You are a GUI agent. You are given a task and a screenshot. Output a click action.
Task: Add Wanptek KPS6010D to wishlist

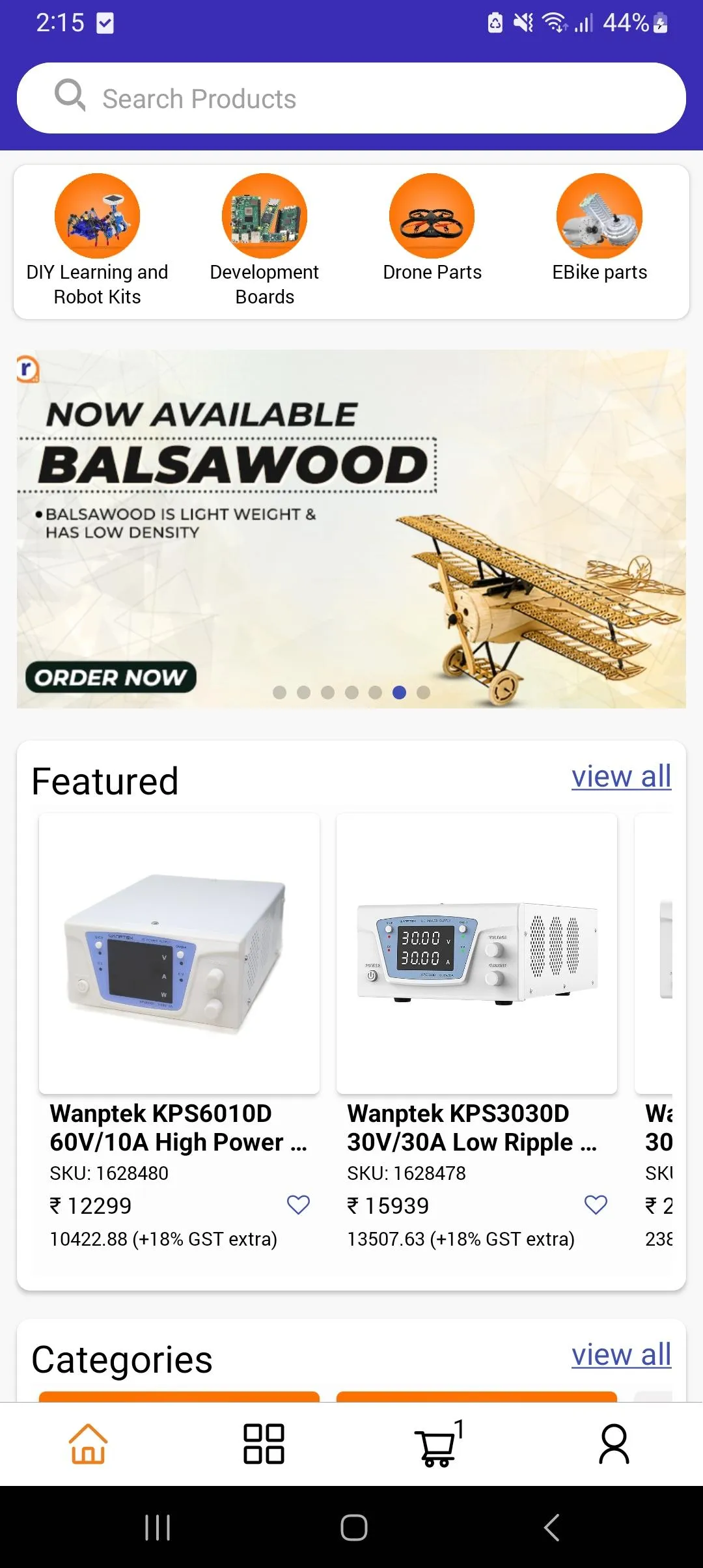[298, 1205]
